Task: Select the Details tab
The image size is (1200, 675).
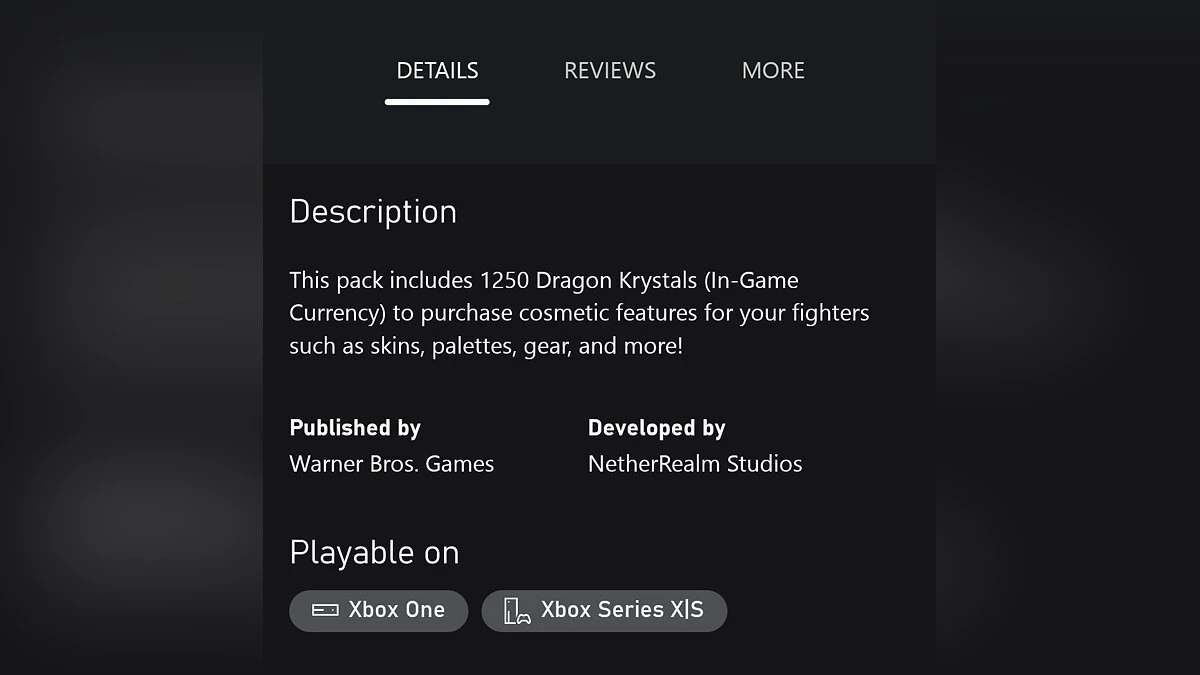Action: (x=437, y=71)
